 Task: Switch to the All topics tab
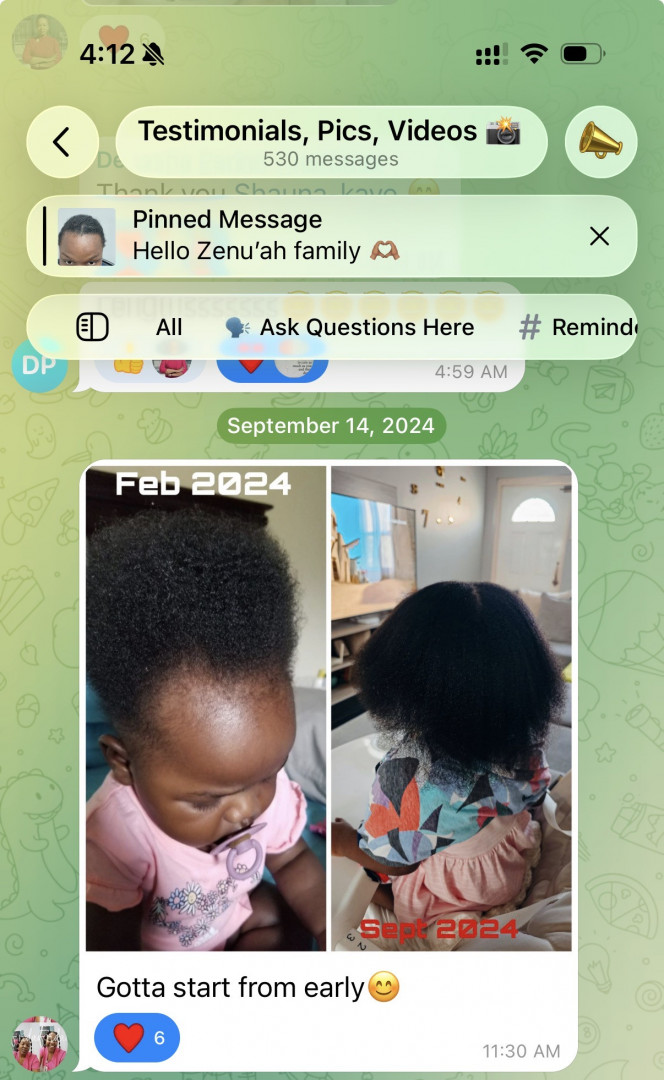[x=169, y=327]
